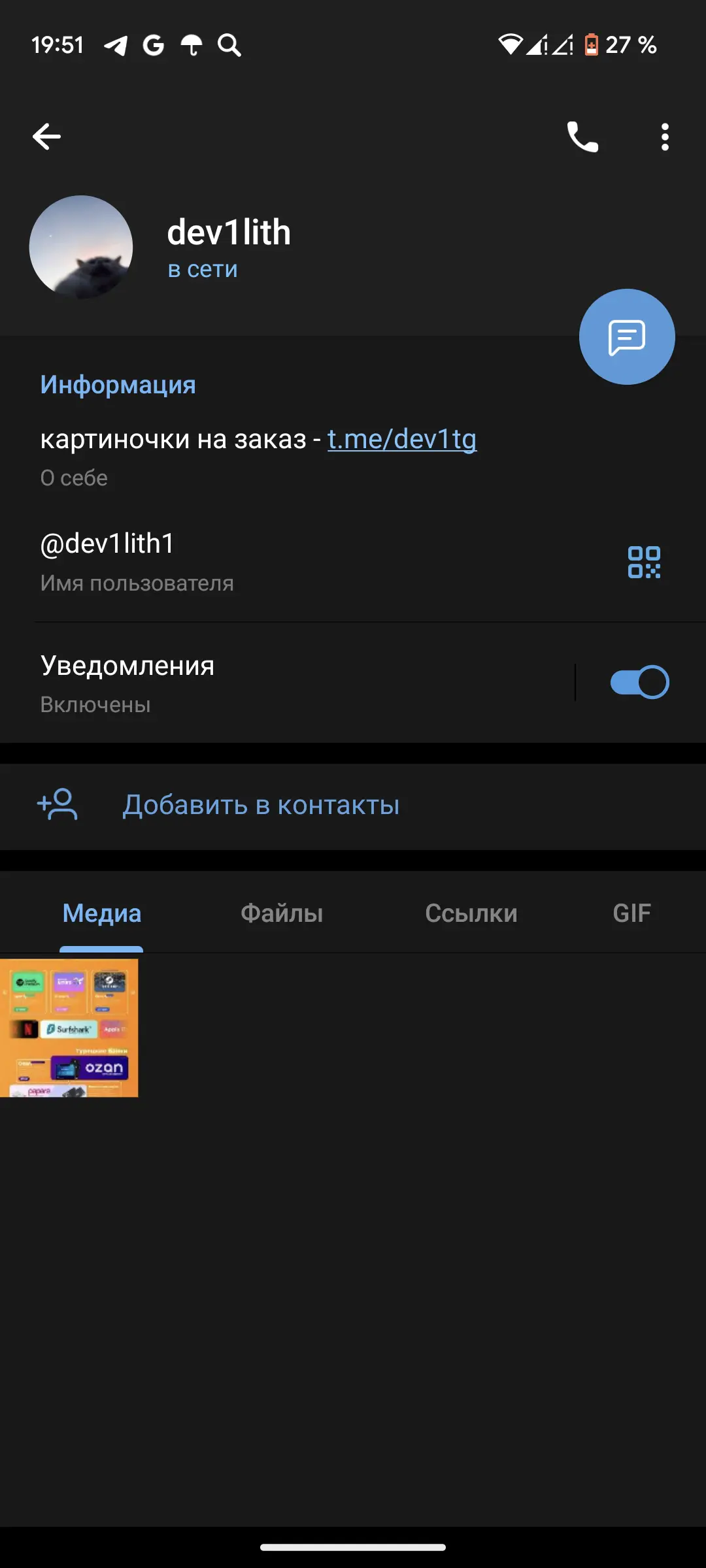Tap the @dev1lith1 username row
The height and width of the screenshot is (1568, 706).
(261, 561)
